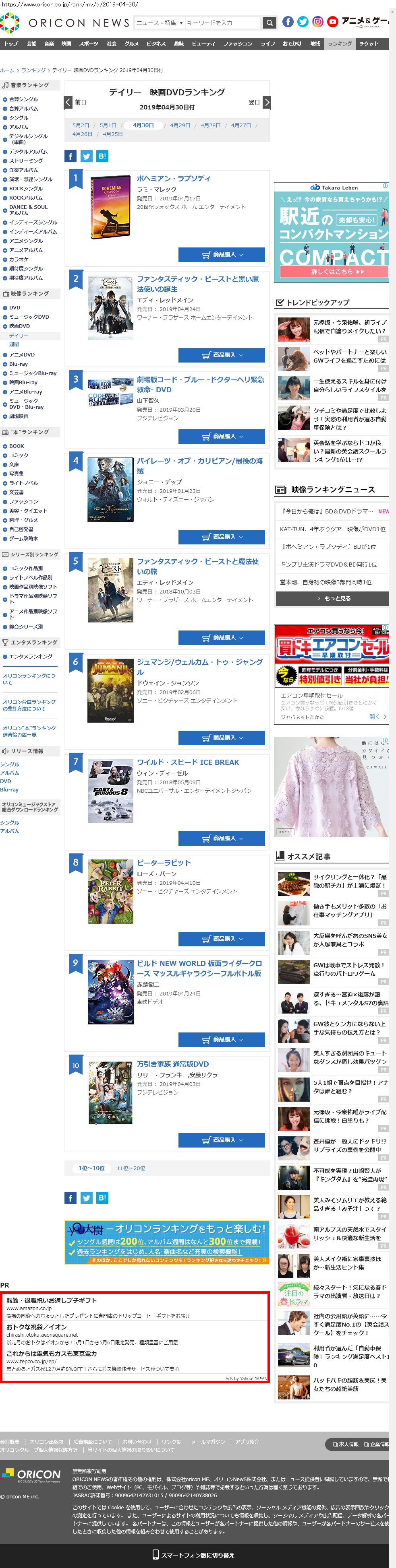
Task: Open ボヘミアン・ラプソディ title link
Action: pyautogui.click(x=174, y=178)
